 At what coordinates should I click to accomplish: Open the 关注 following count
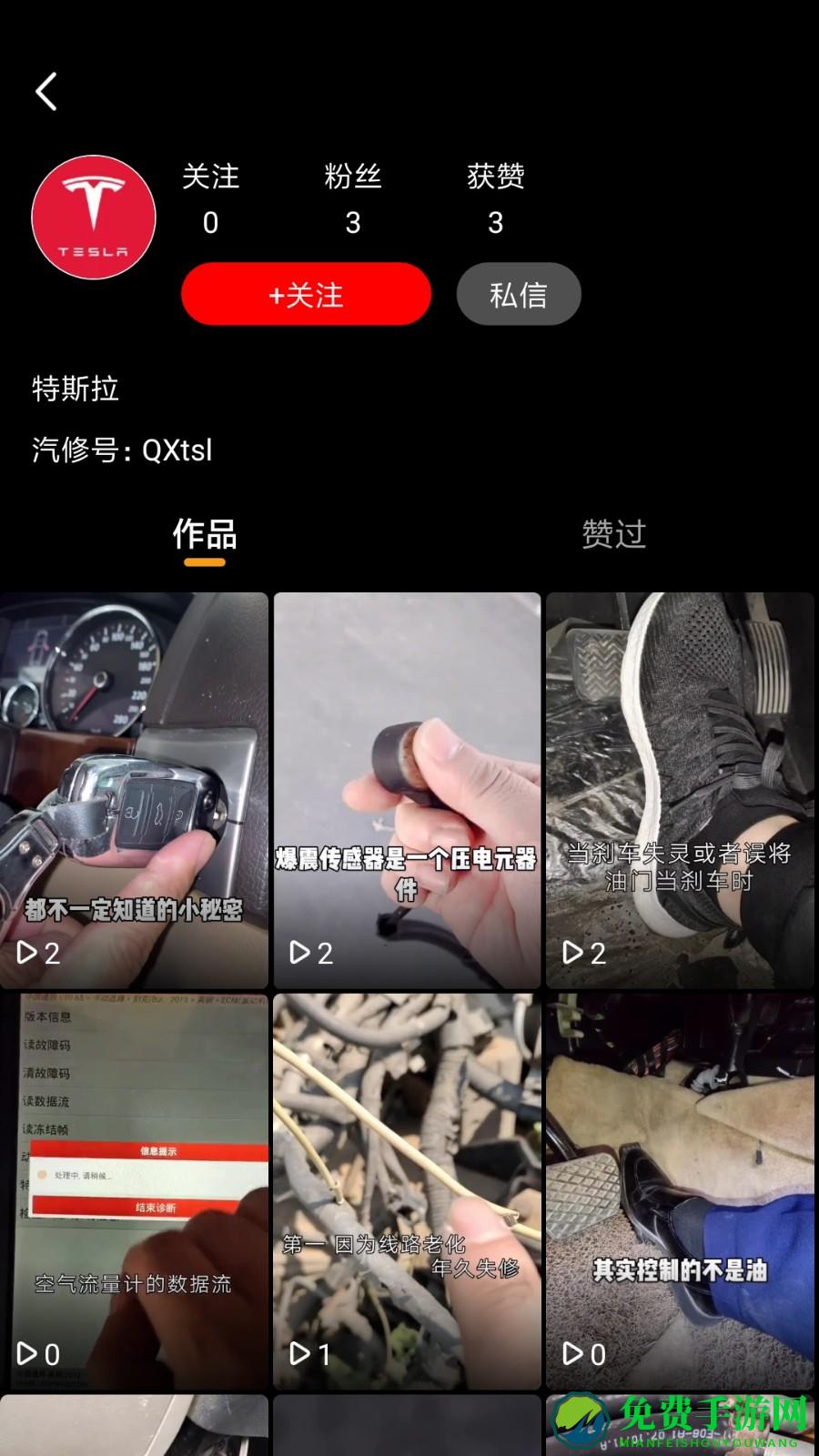(x=211, y=198)
